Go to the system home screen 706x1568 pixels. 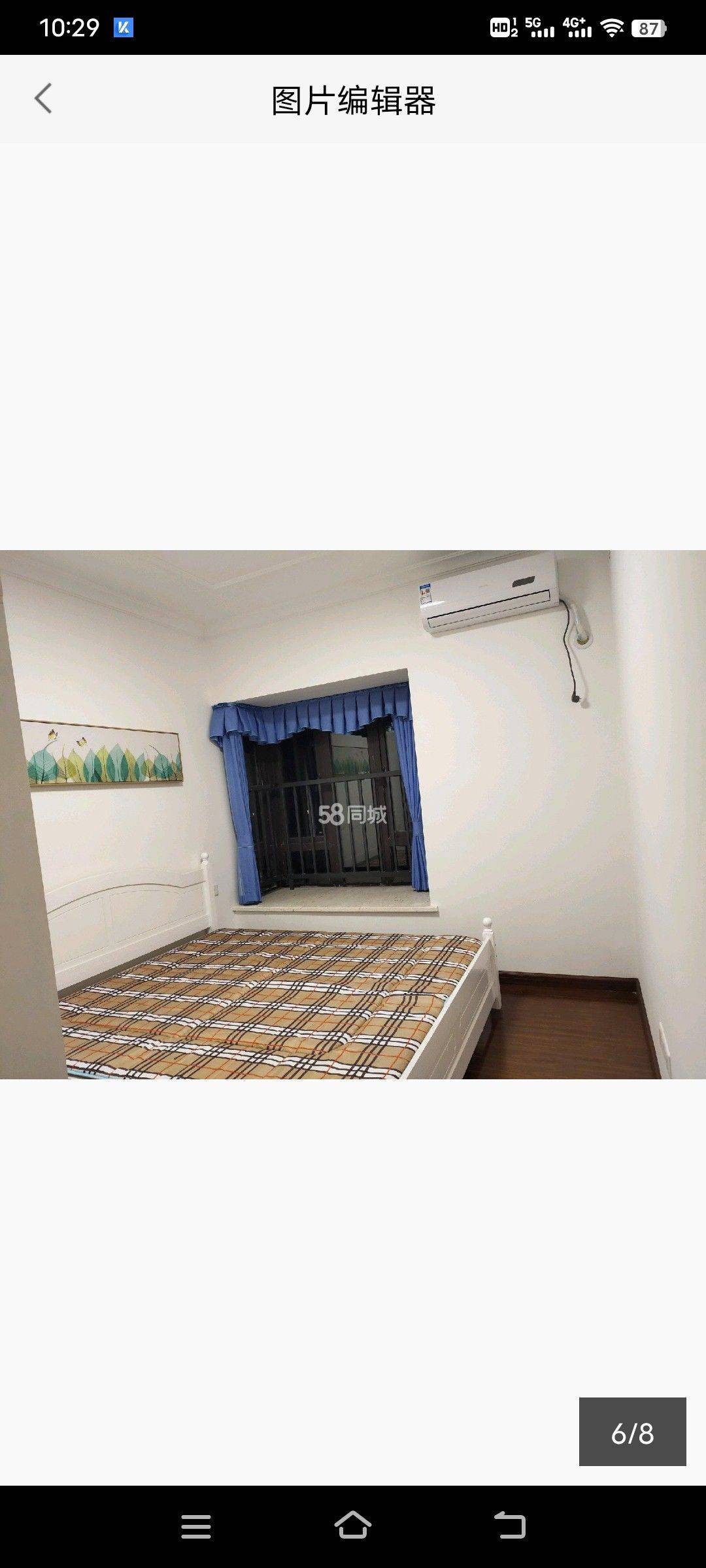353,1525
